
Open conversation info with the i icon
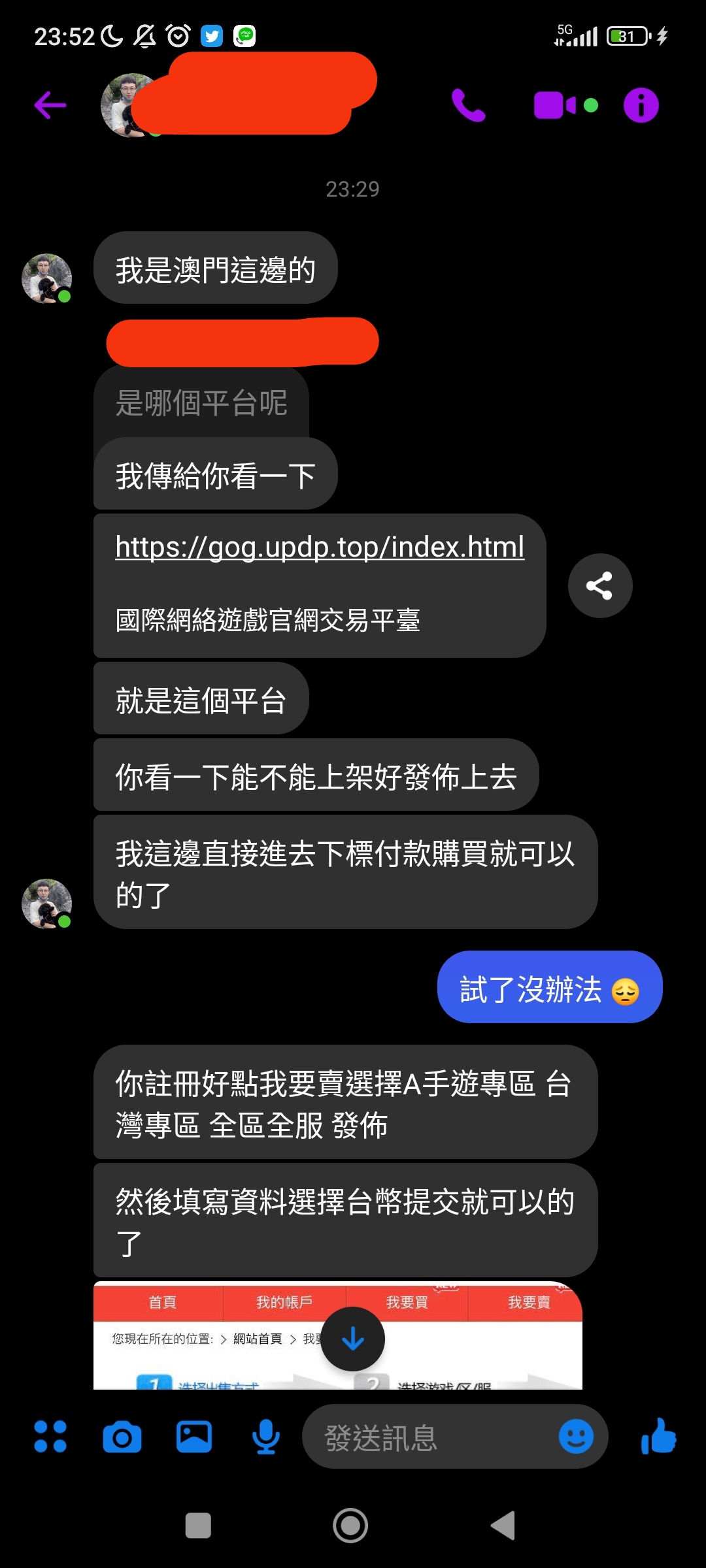click(x=639, y=105)
